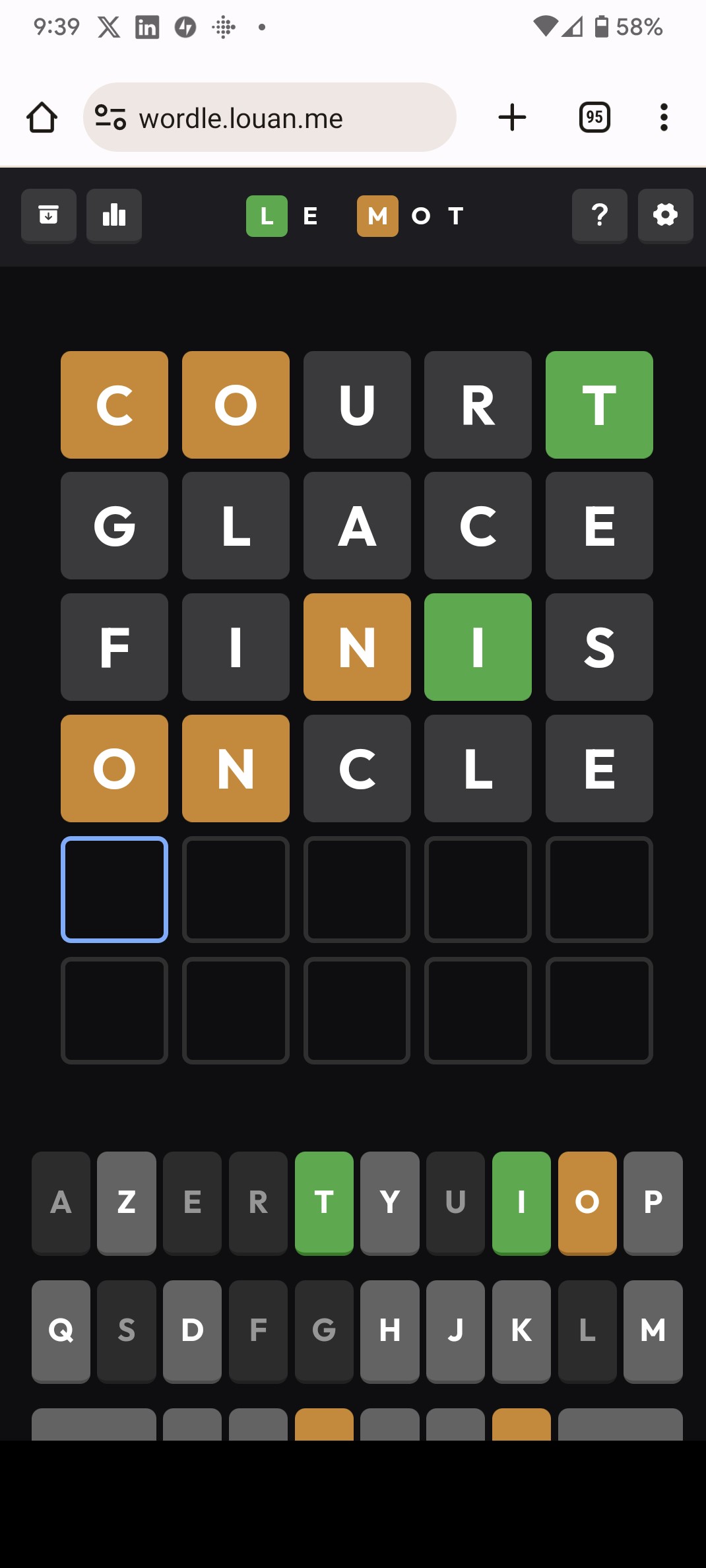706x1568 pixels.
Task: Type the letter O on the game keyboard
Action: tap(587, 1202)
